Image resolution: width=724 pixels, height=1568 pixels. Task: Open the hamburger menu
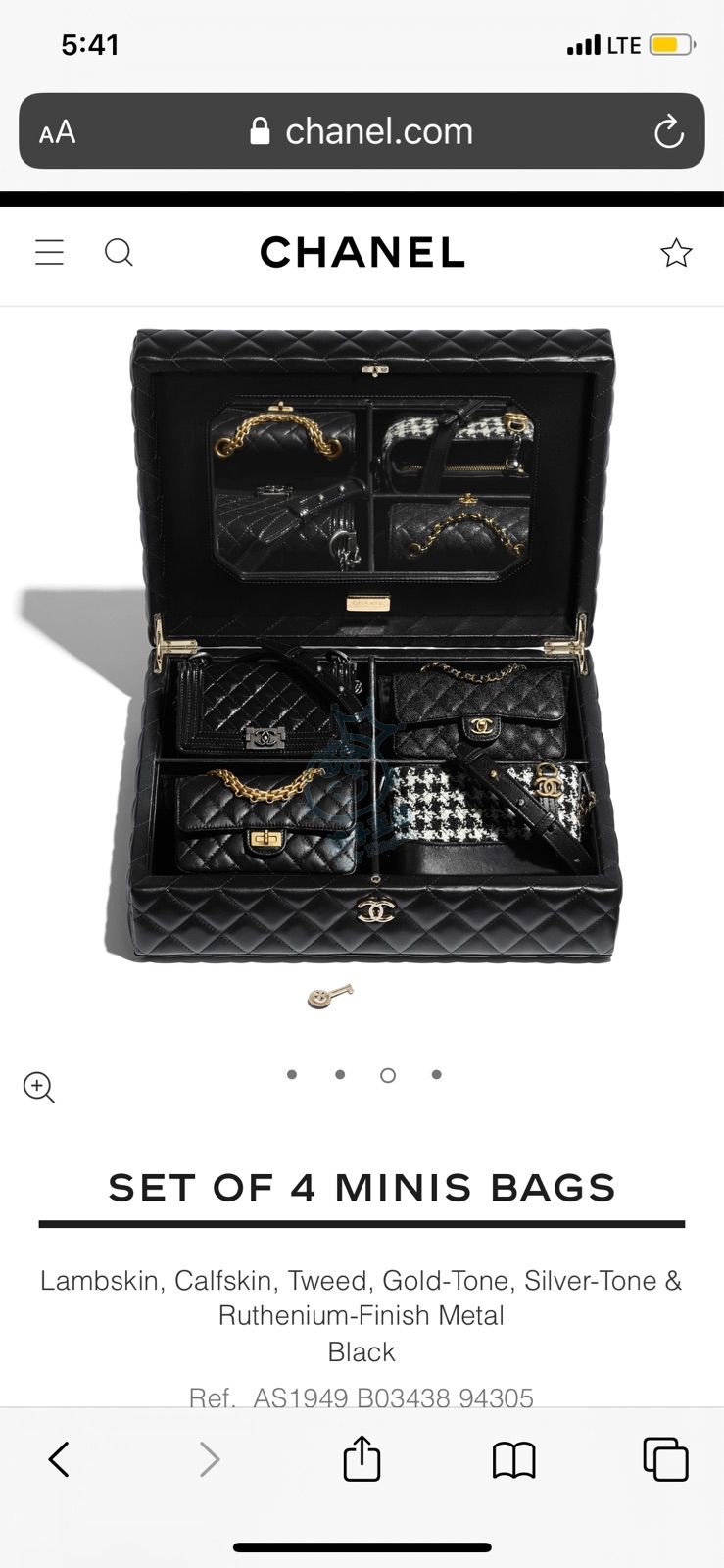tap(49, 253)
